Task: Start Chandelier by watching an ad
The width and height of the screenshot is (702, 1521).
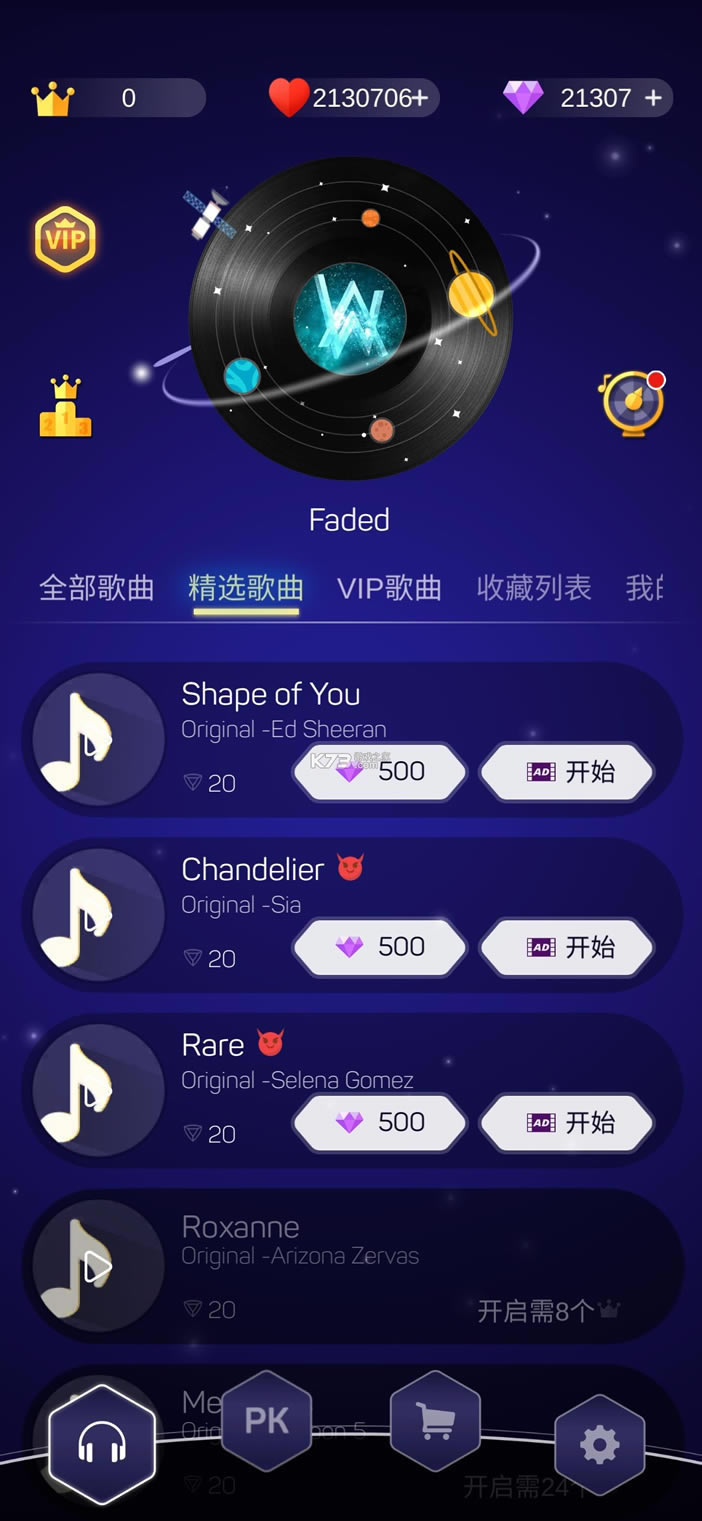Action: point(567,947)
